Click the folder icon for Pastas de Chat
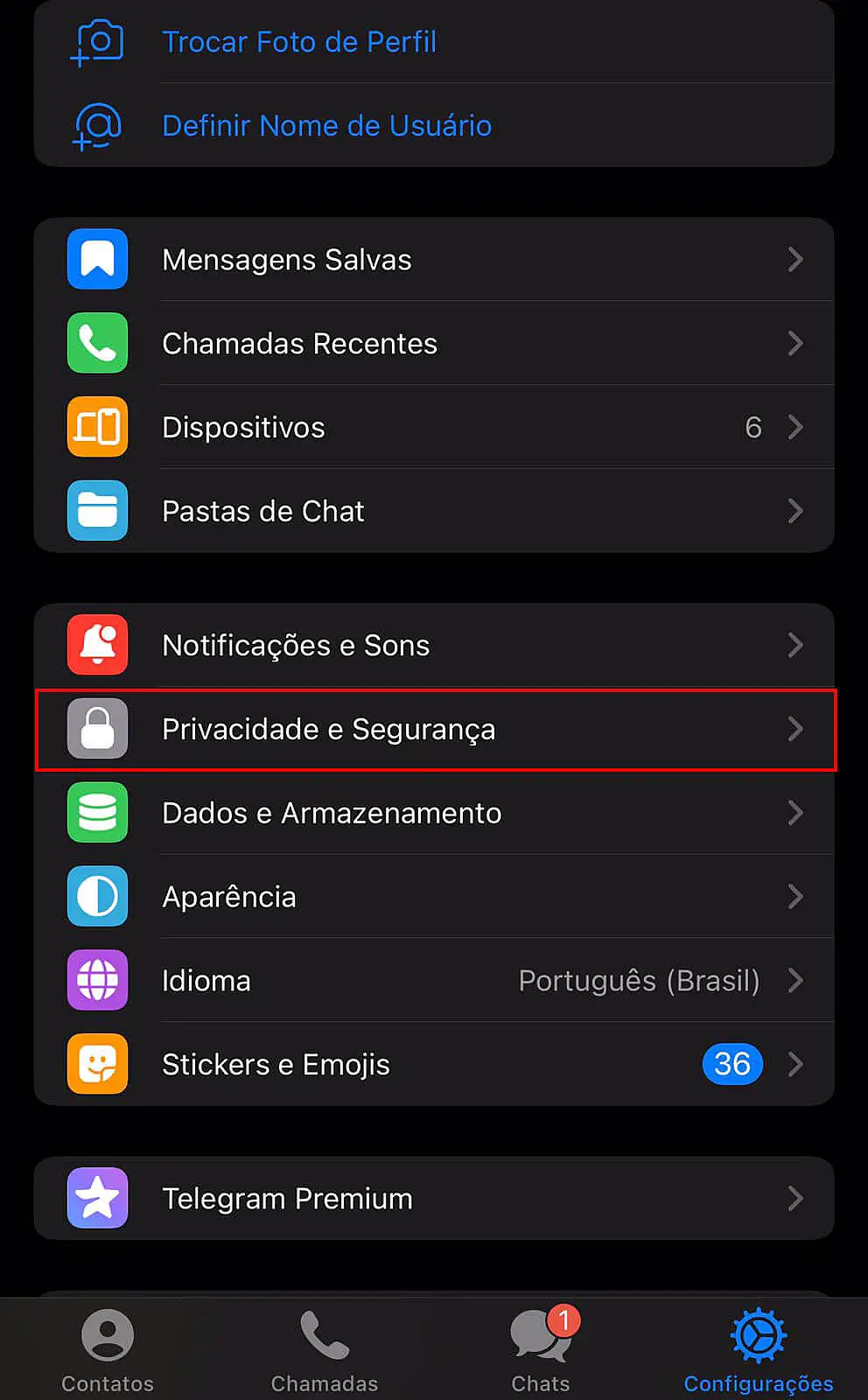The height and width of the screenshot is (1400, 868). 97,511
